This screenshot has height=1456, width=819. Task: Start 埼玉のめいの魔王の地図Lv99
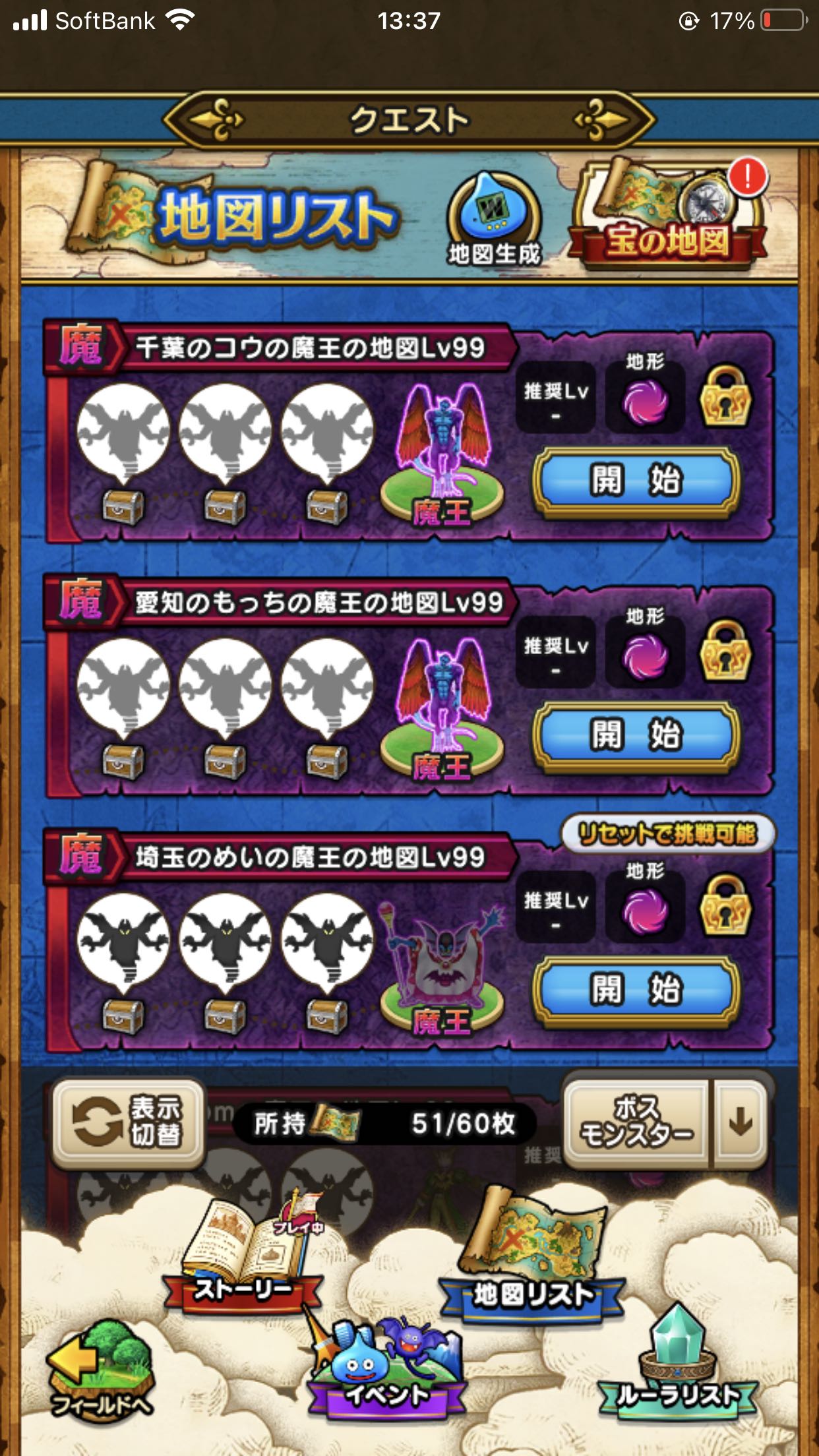(636, 989)
